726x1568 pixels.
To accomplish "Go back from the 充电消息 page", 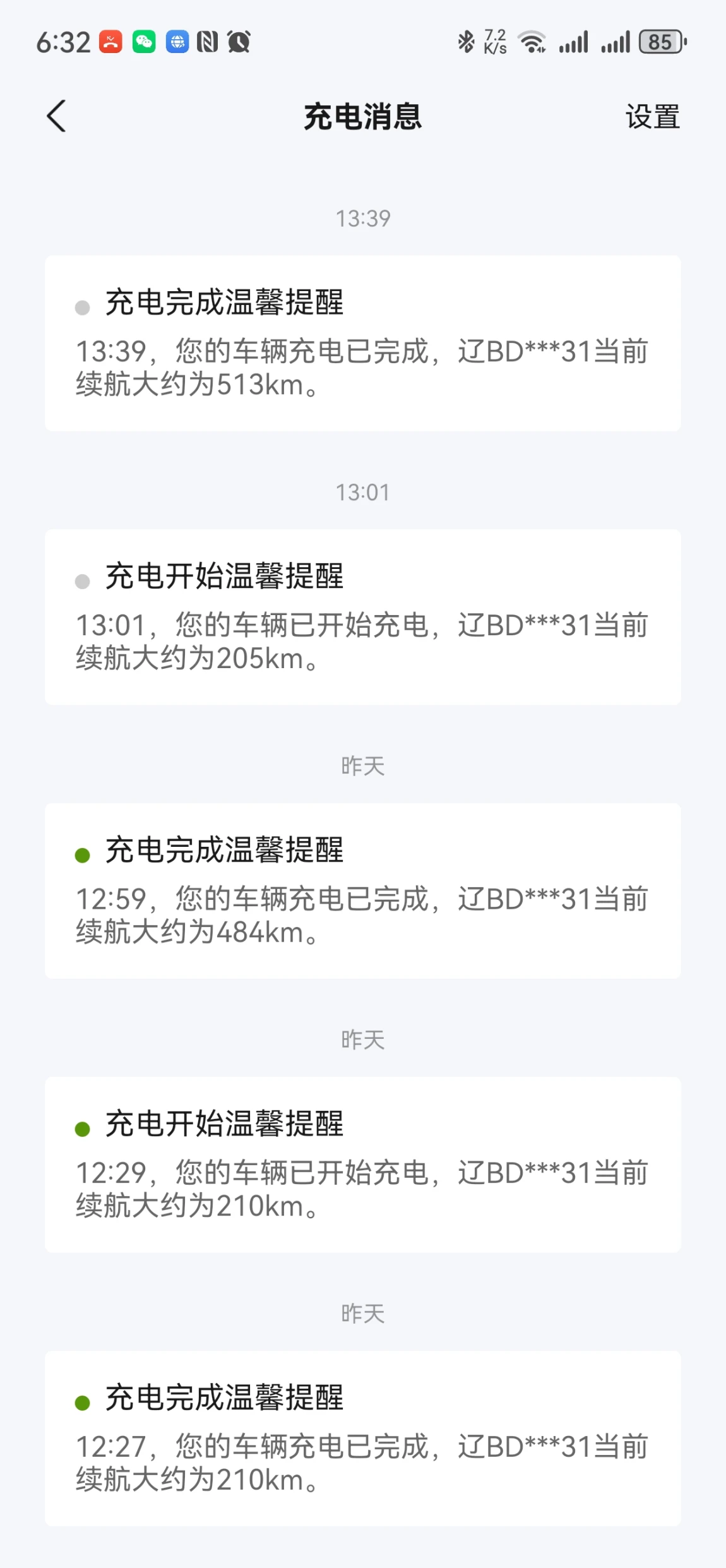I will pyautogui.click(x=56, y=116).
